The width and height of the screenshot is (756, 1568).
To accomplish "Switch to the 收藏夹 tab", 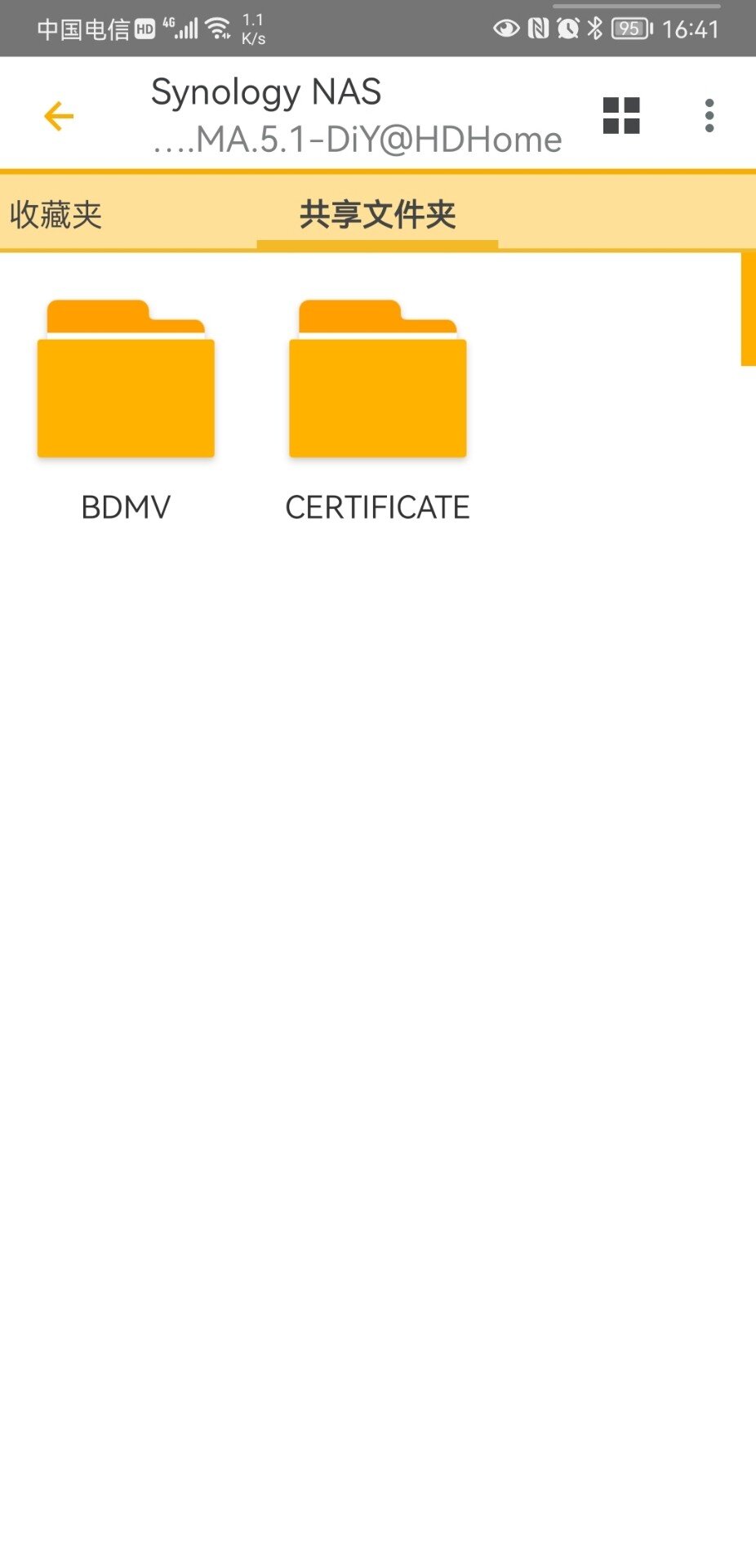I will pyautogui.click(x=56, y=215).
